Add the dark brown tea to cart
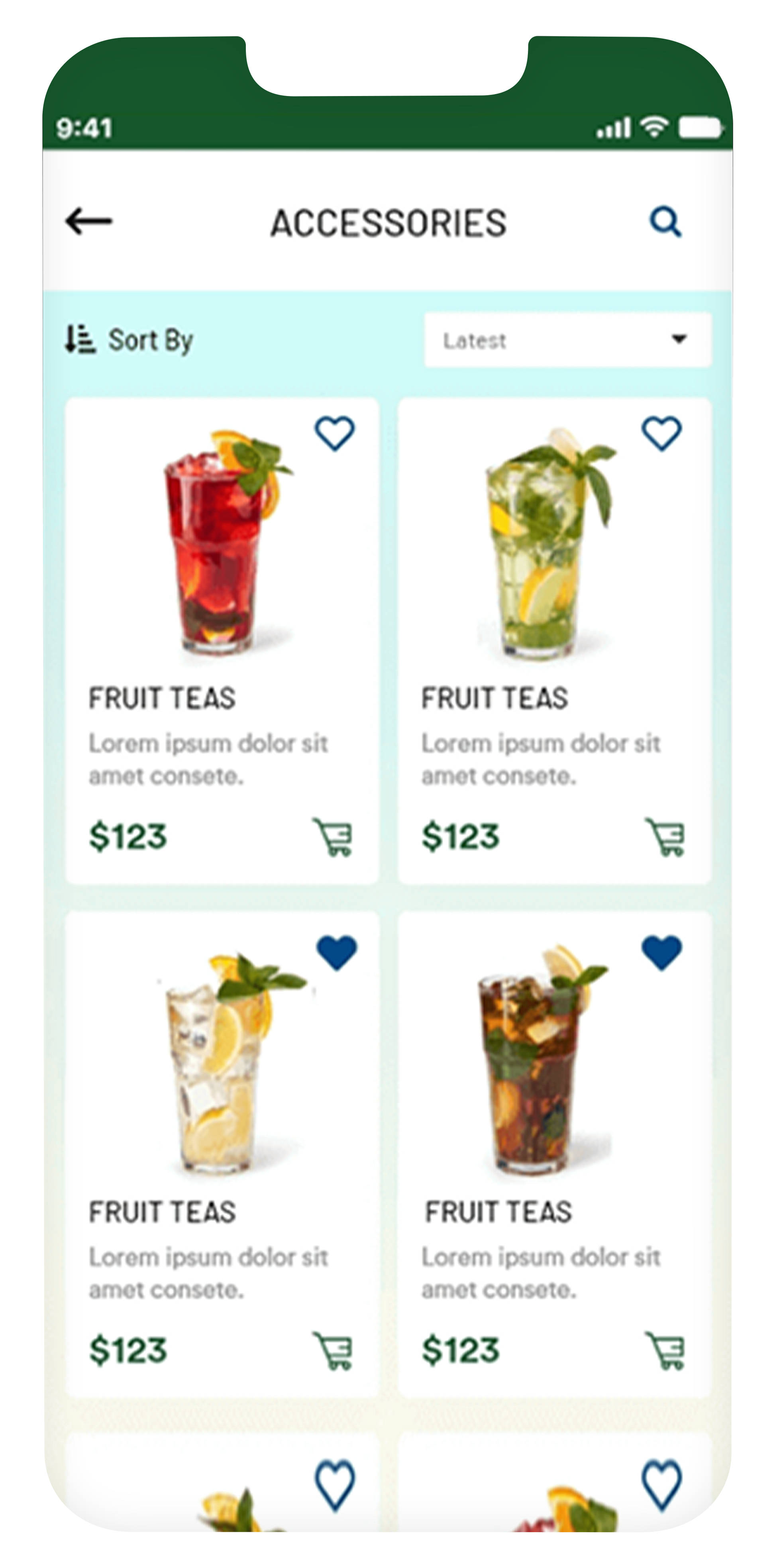Image resolution: width=773 pixels, height=1568 pixels. point(665,1351)
